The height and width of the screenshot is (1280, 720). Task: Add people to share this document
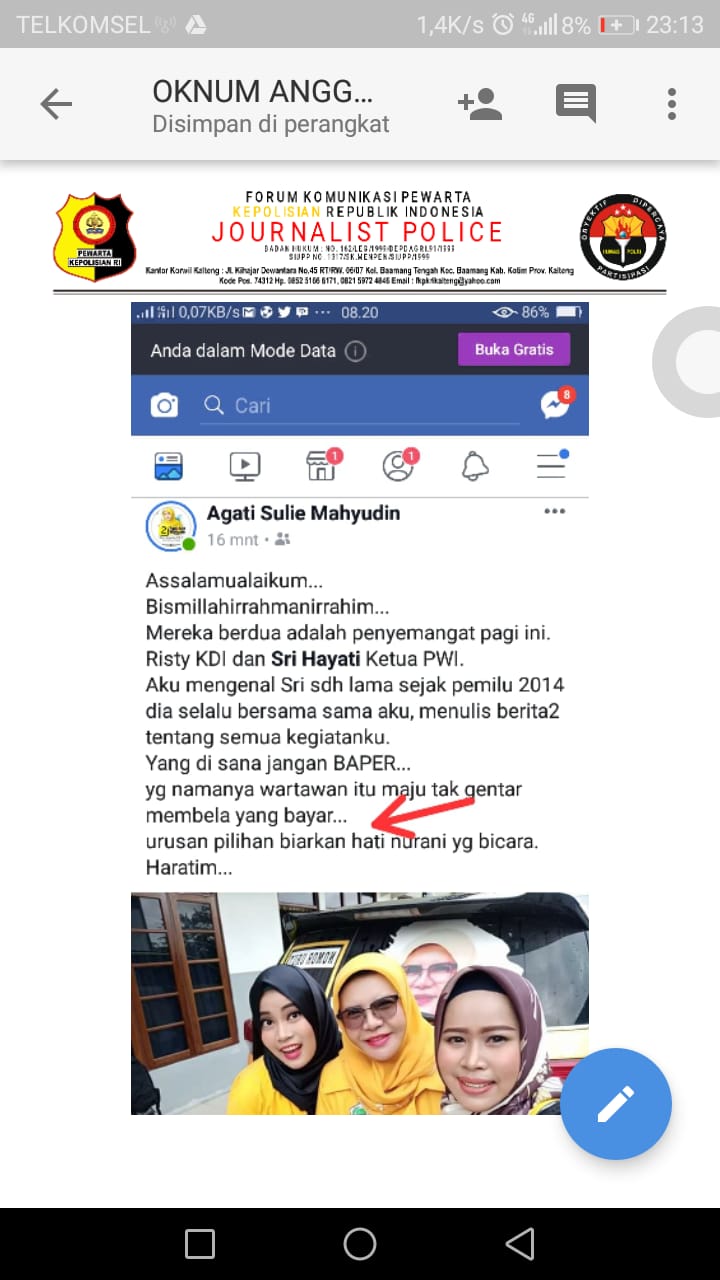[479, 103]
